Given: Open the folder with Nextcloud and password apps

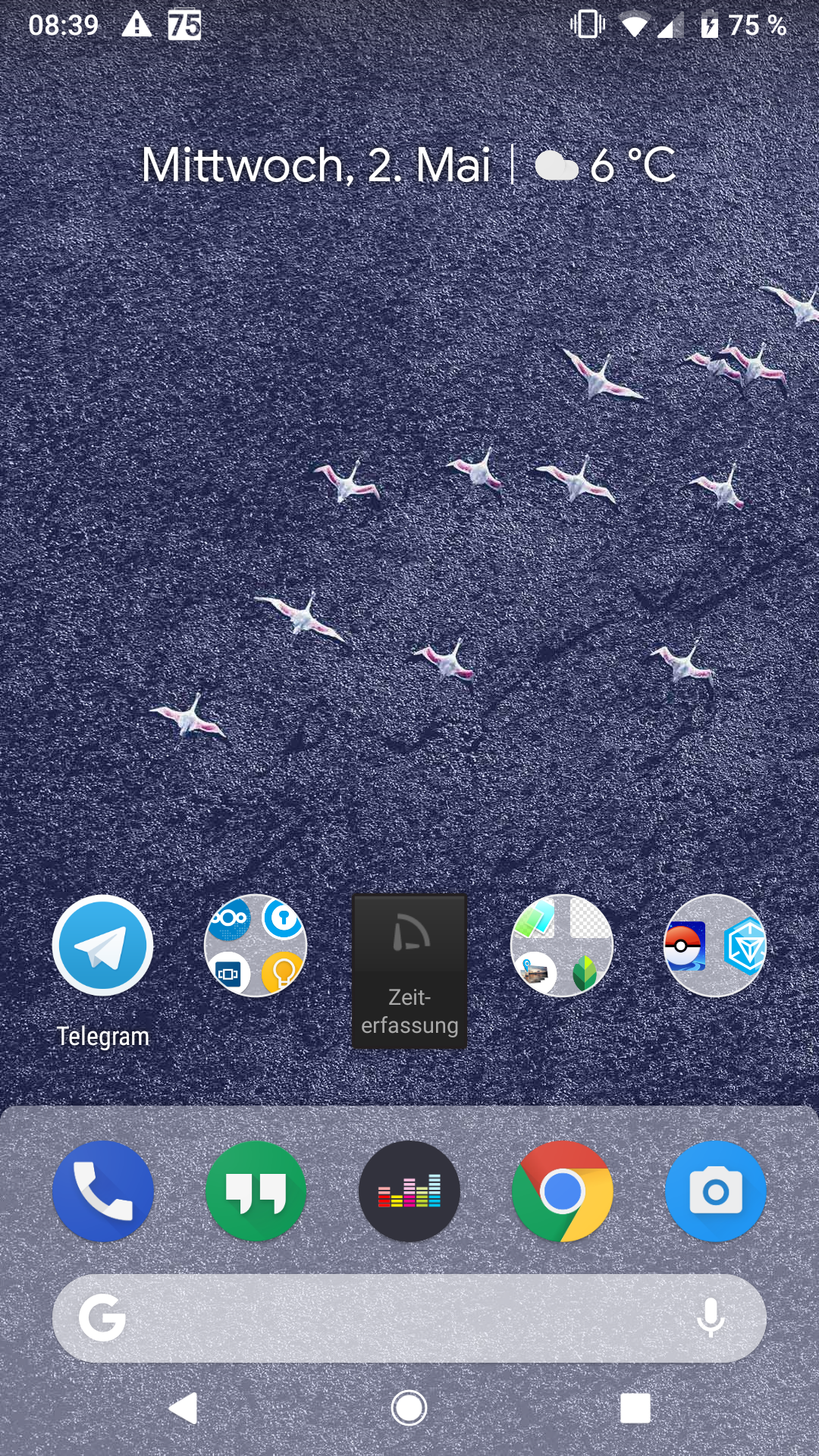Looking at the screenshot, I should point(256,946).
